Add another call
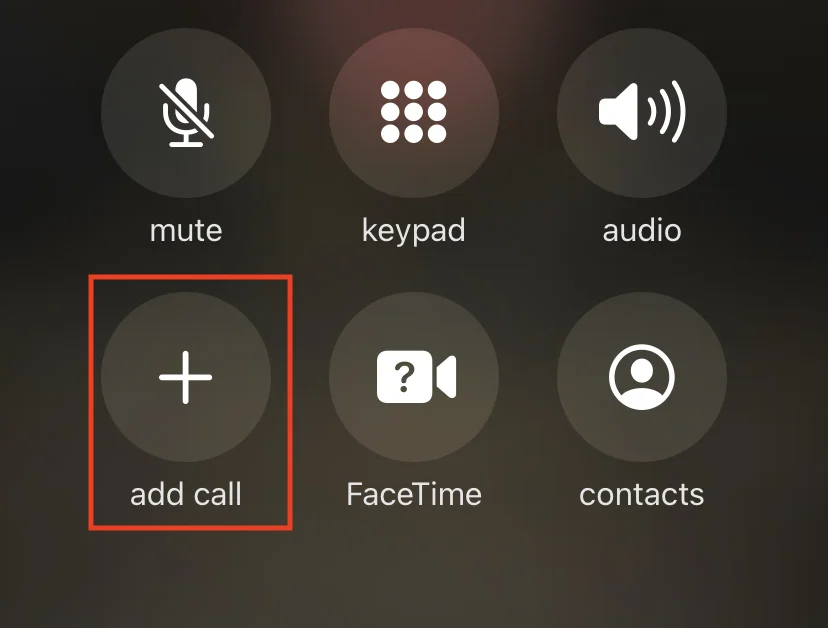 [186, 377]
